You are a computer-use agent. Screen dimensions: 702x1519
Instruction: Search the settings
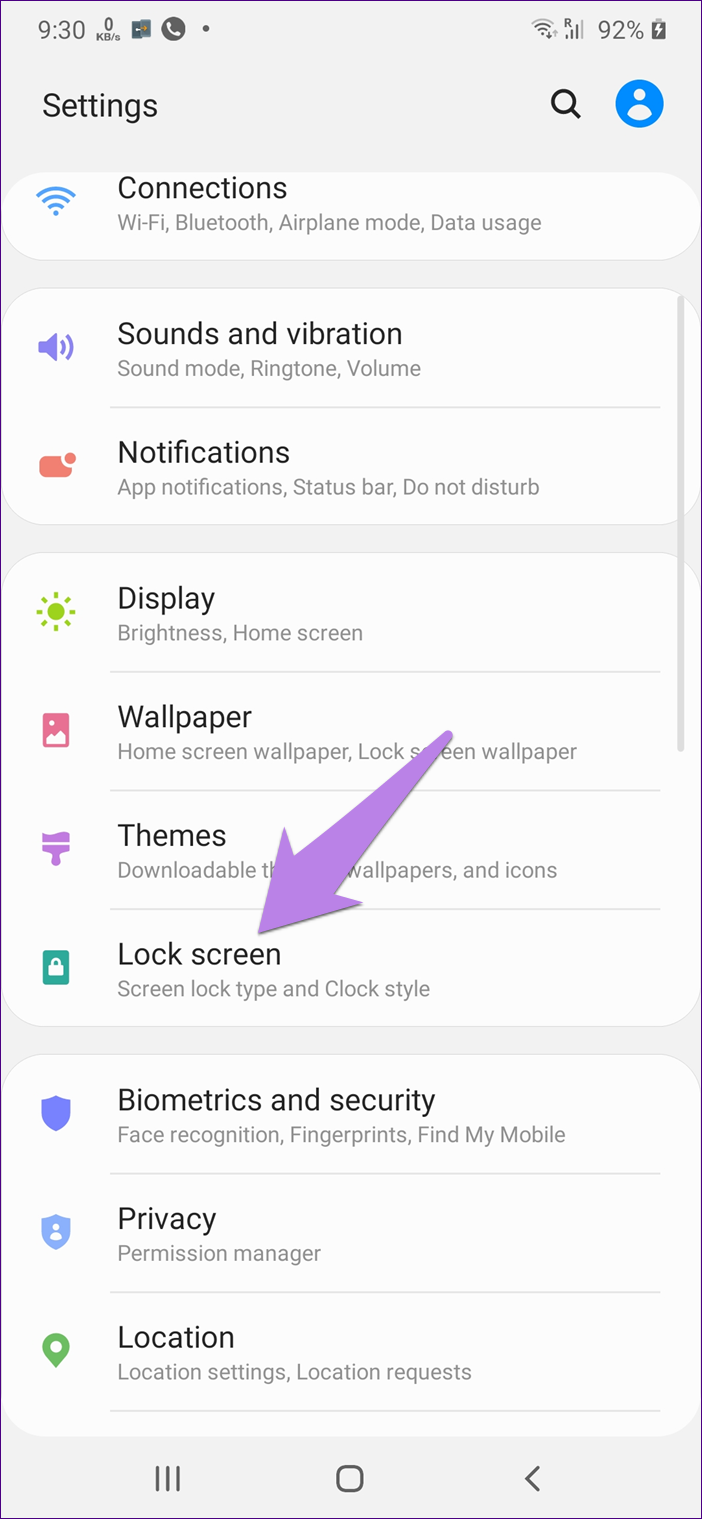pyautogui.click(x=566, y=104)
